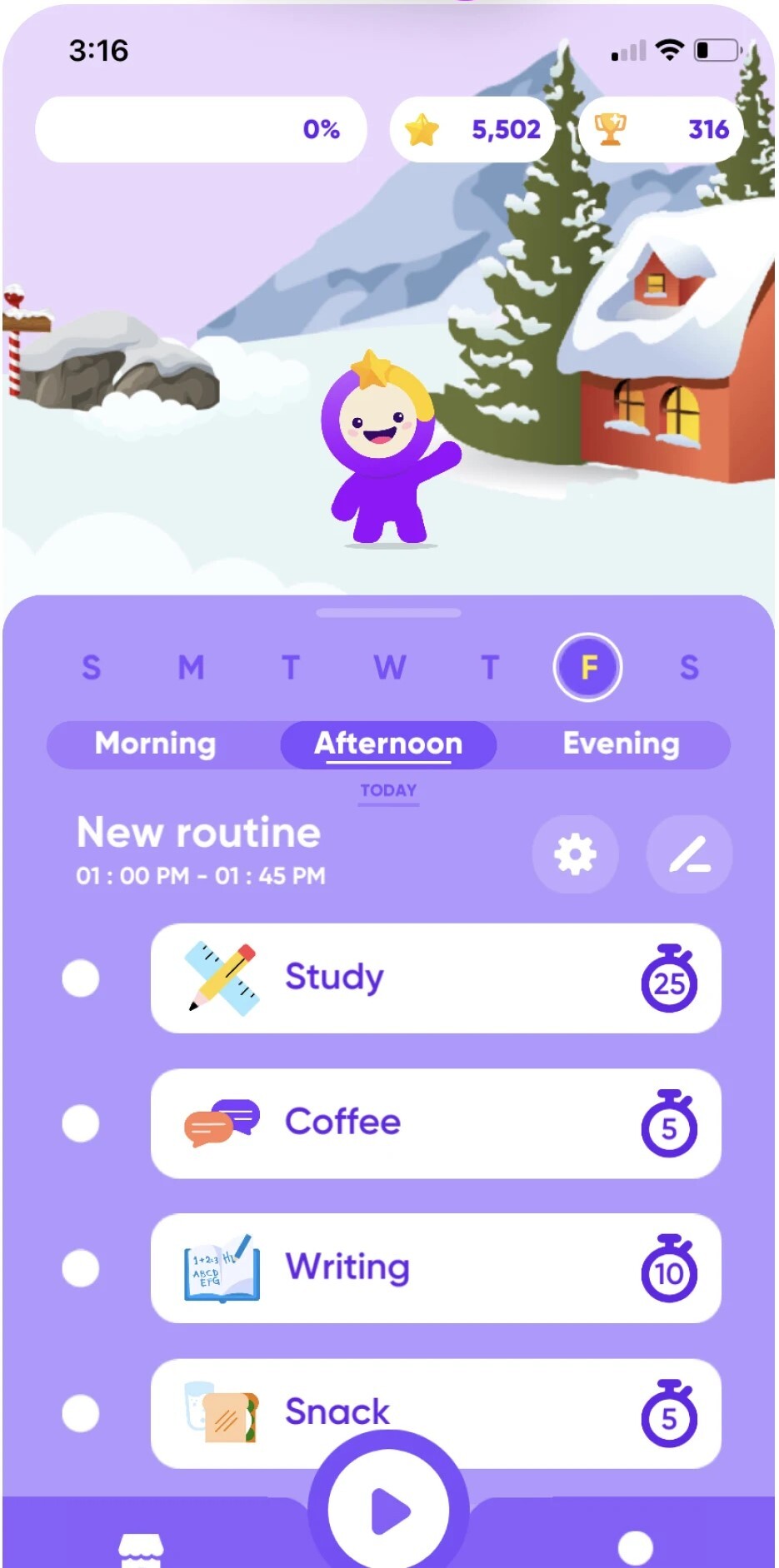Switch to the Morning tab

[156, 744]
